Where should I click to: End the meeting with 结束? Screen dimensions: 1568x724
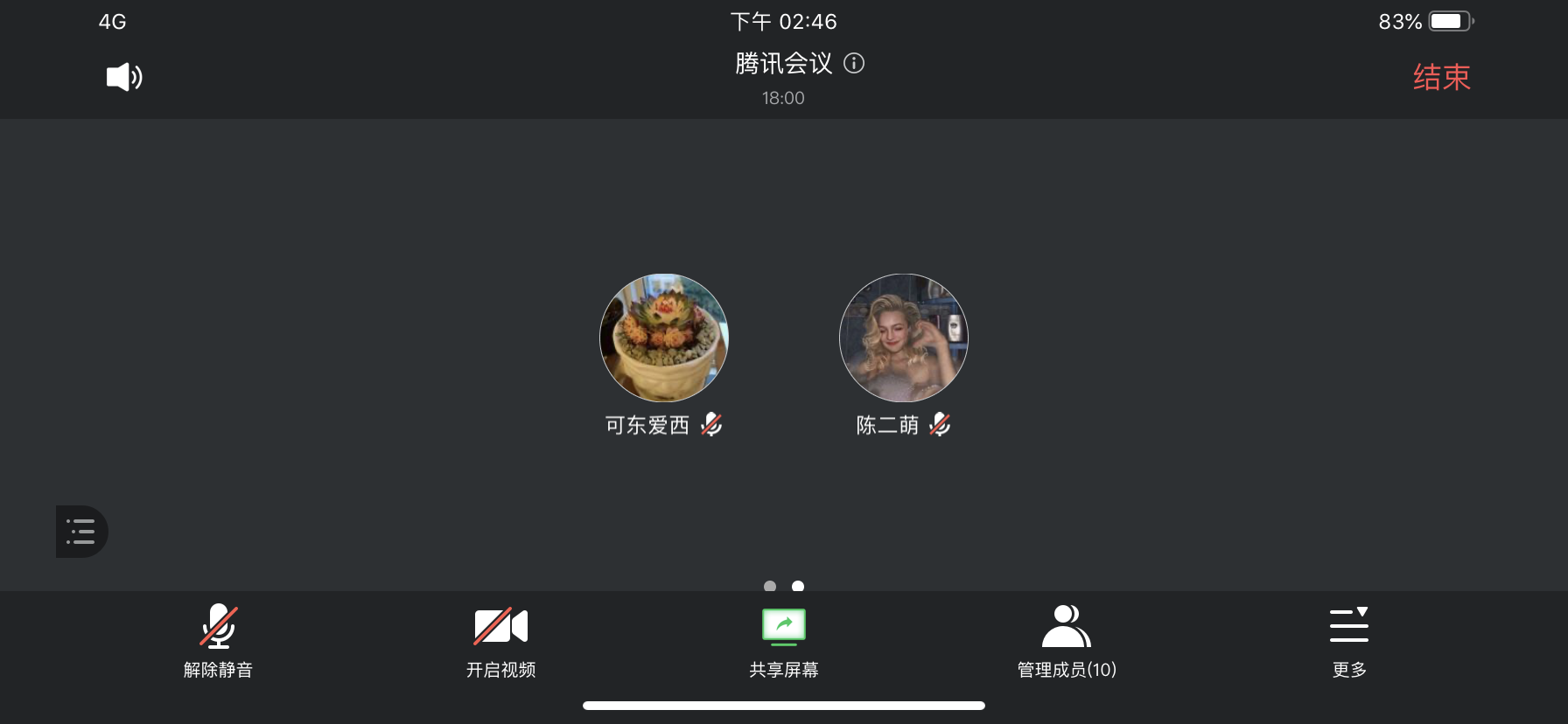tap(1441, 77)
